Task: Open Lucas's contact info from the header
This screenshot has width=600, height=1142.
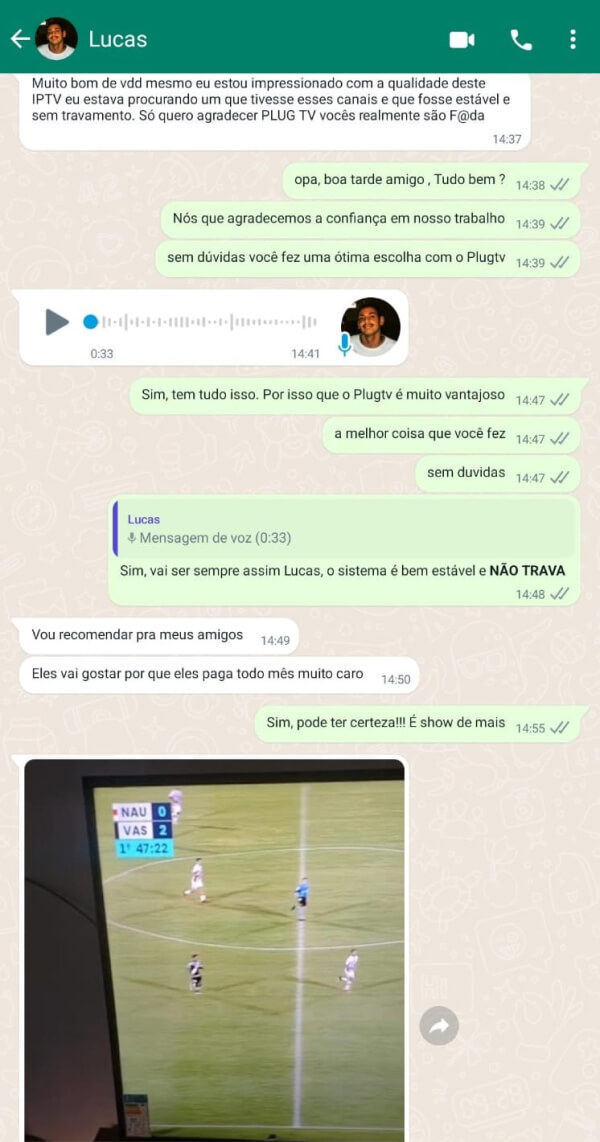Action: point(118,39)
